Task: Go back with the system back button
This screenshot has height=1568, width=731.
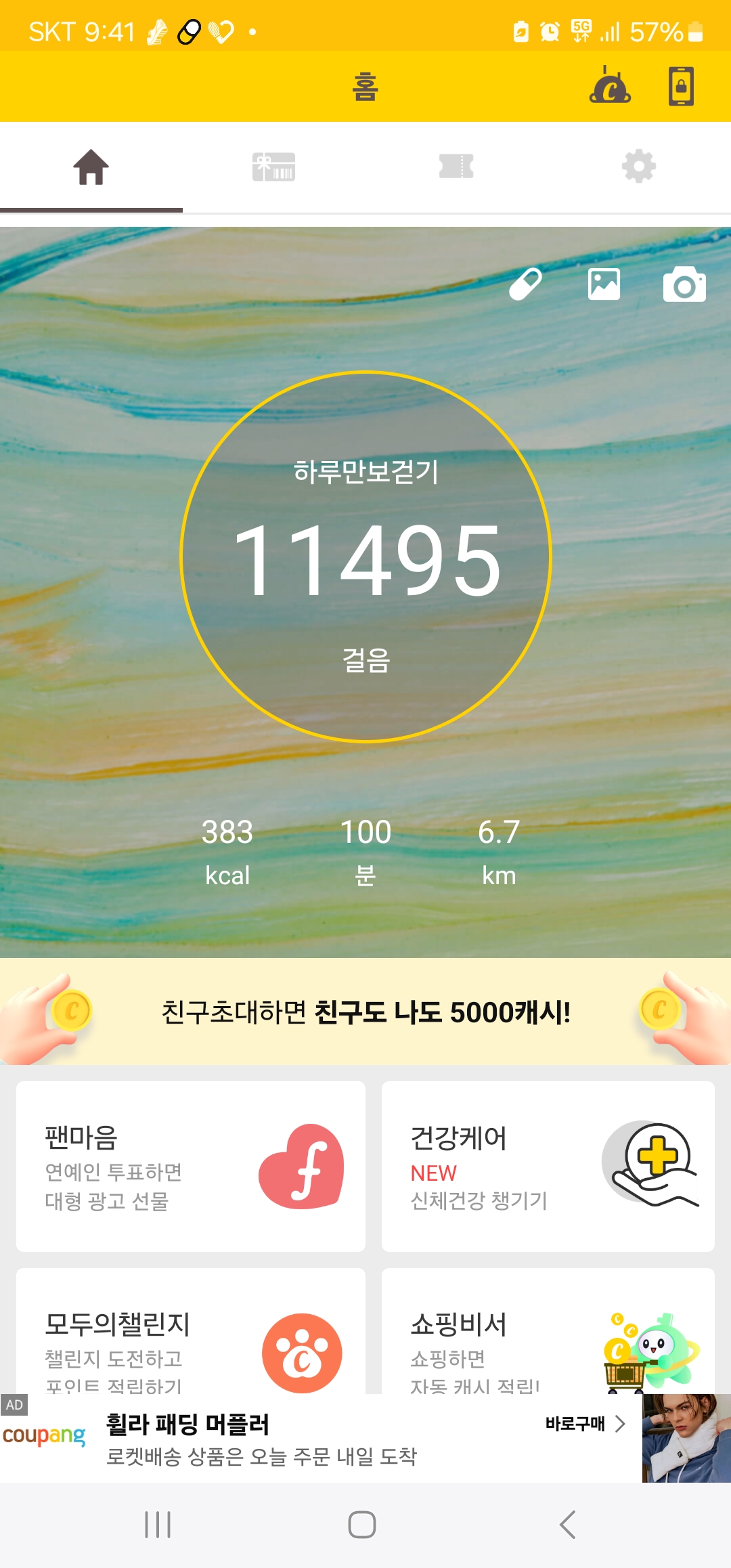Action: point(568,1525)
